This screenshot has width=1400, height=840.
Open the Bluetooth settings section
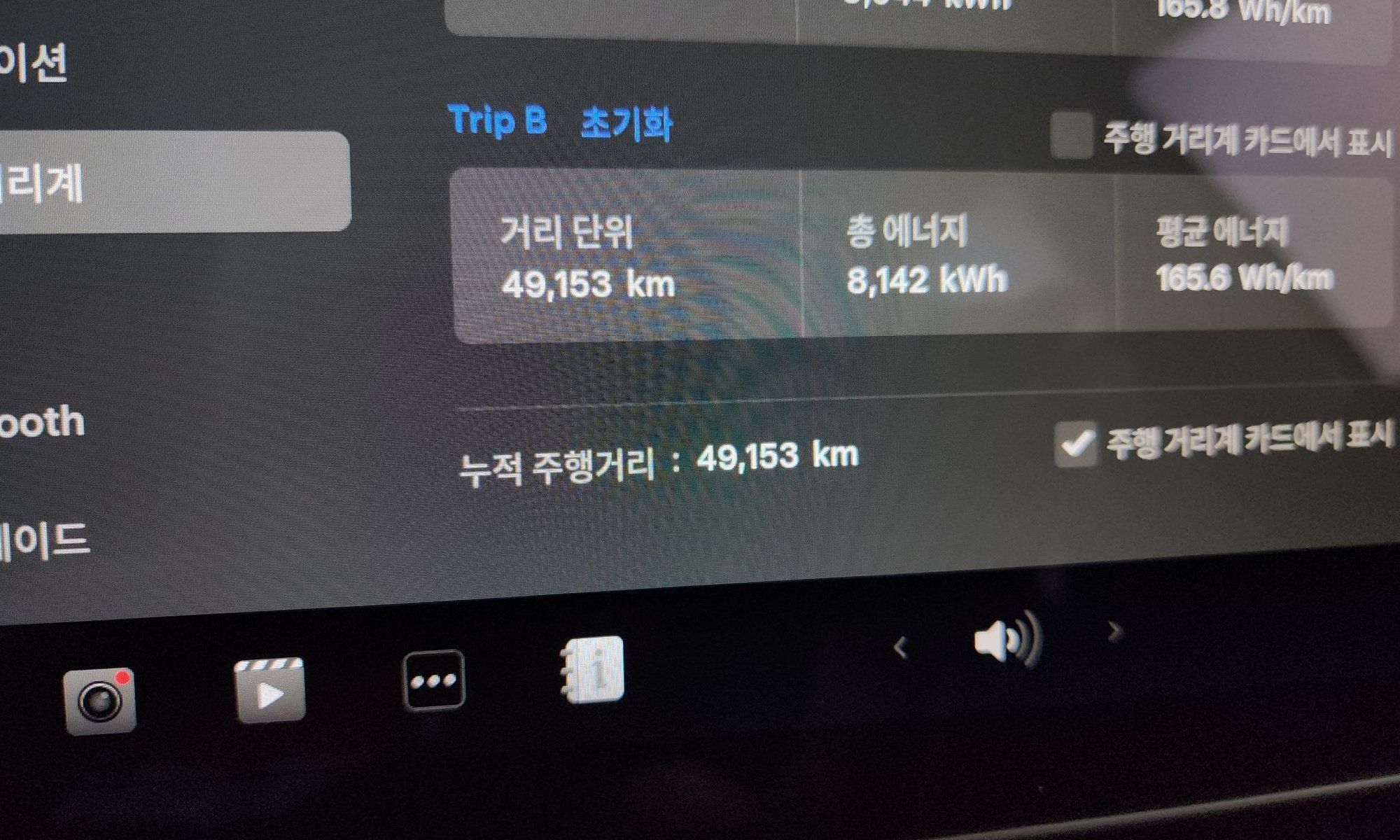point(42,422)
